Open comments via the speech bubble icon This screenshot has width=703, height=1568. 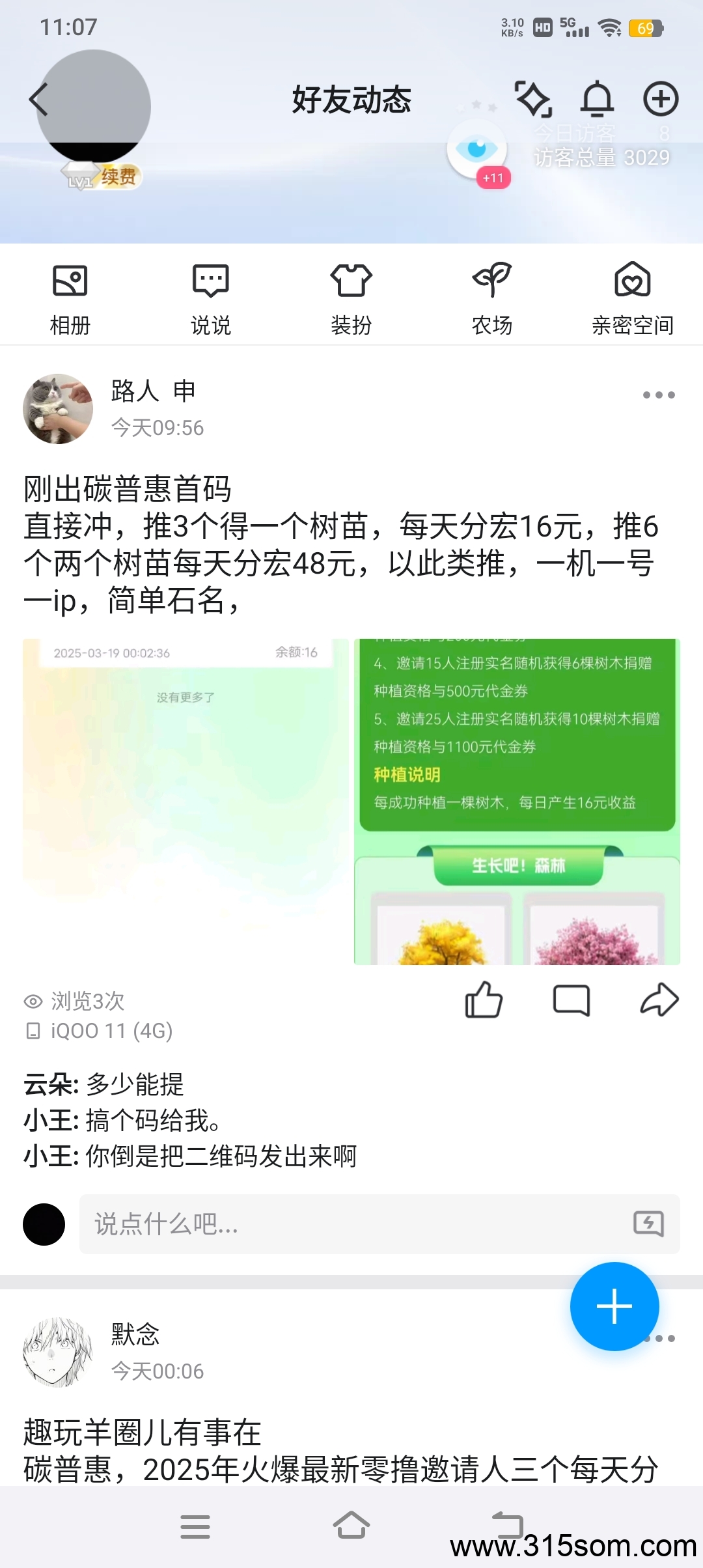pos(571,1001)
